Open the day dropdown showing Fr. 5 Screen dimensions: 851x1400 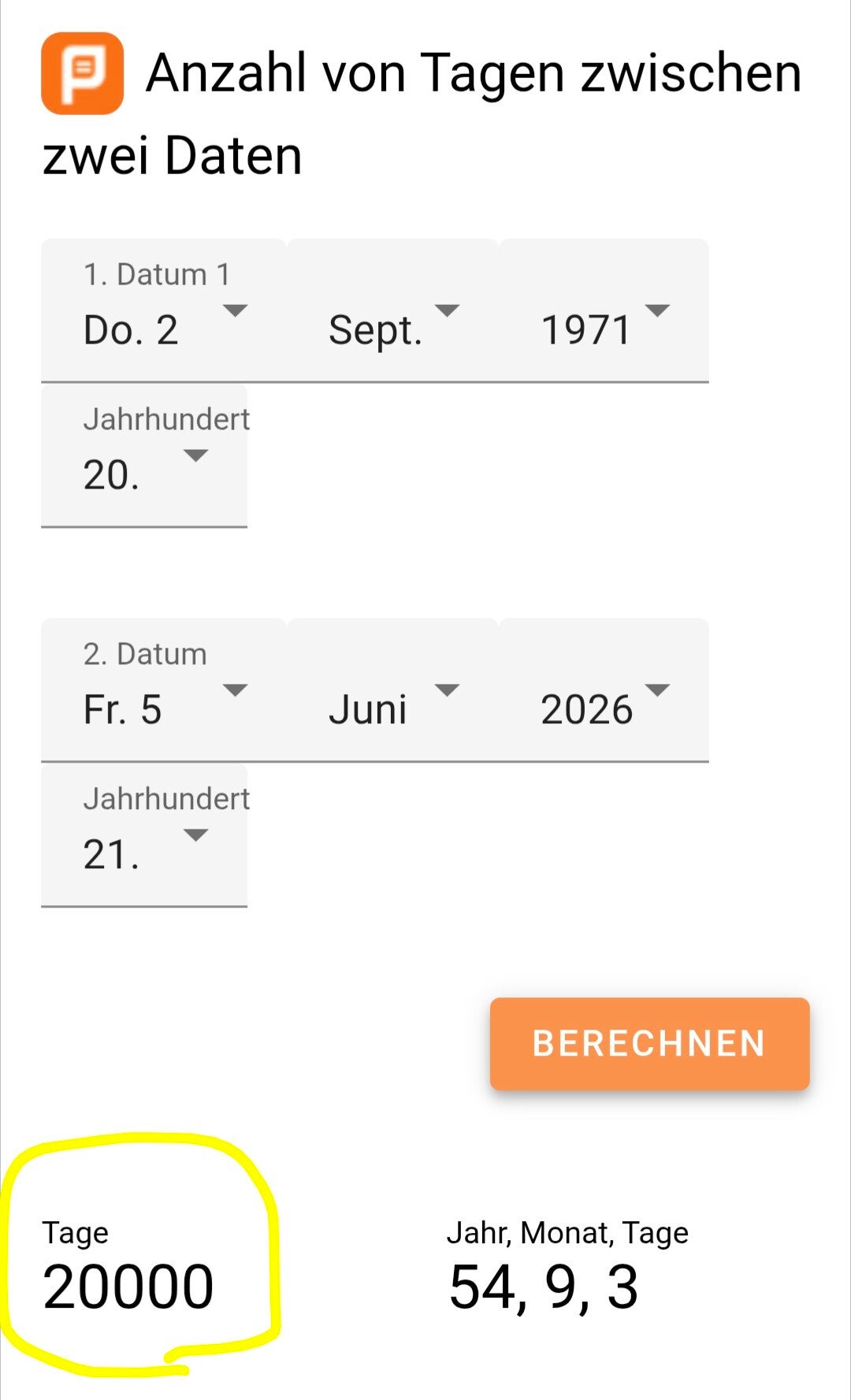tap(164, 691)
